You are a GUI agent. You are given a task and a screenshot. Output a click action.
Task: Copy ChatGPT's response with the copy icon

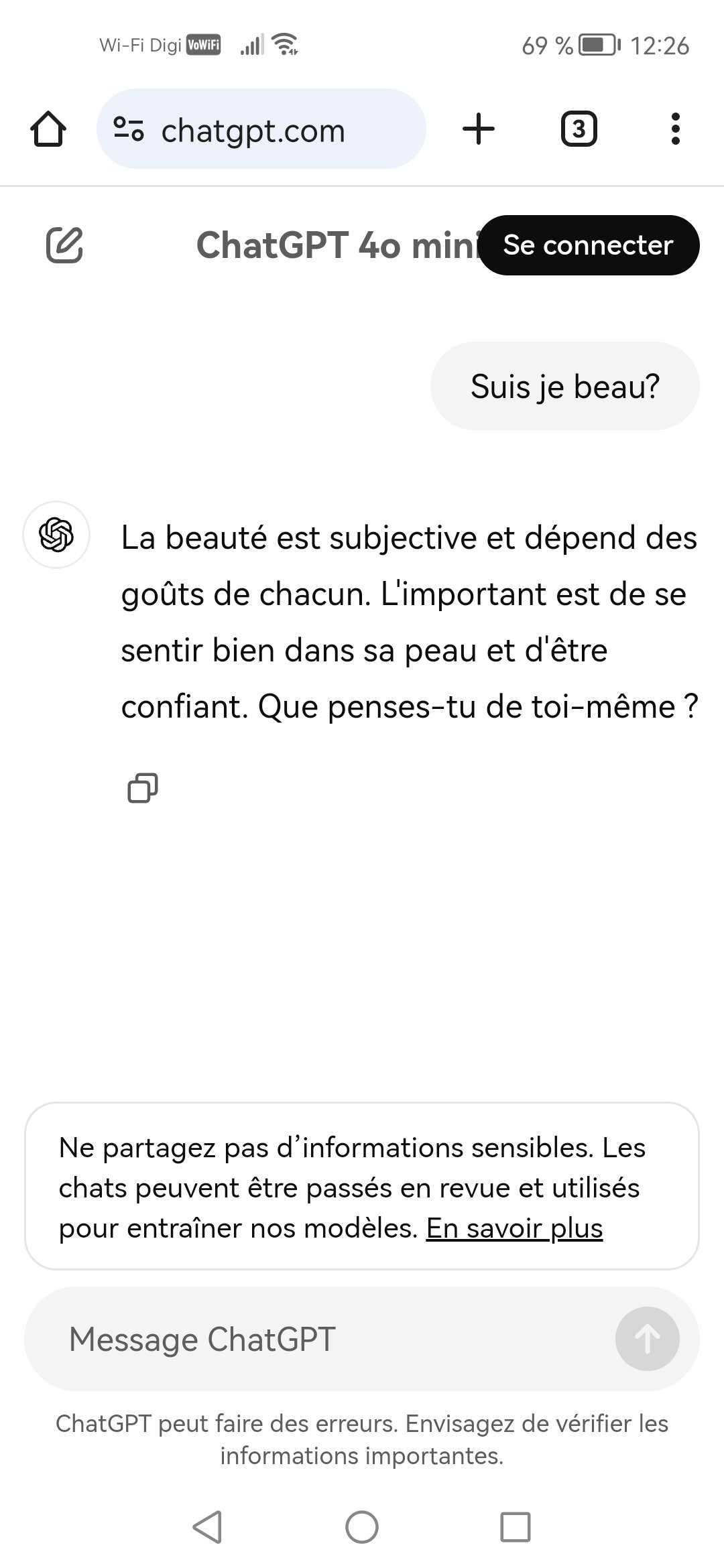click(143, 787)
